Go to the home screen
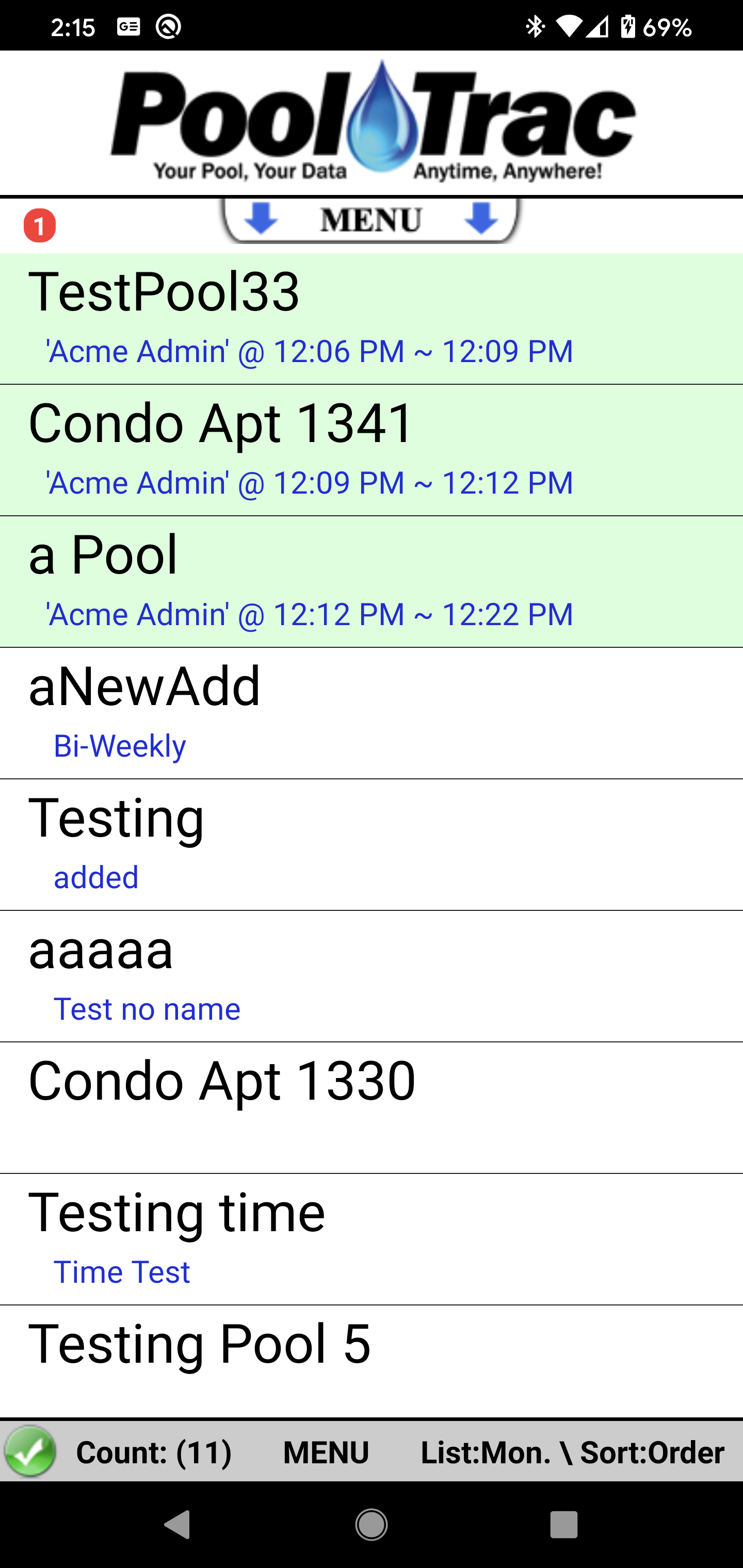743x1568 pixels. click(x=371, y=1525)
